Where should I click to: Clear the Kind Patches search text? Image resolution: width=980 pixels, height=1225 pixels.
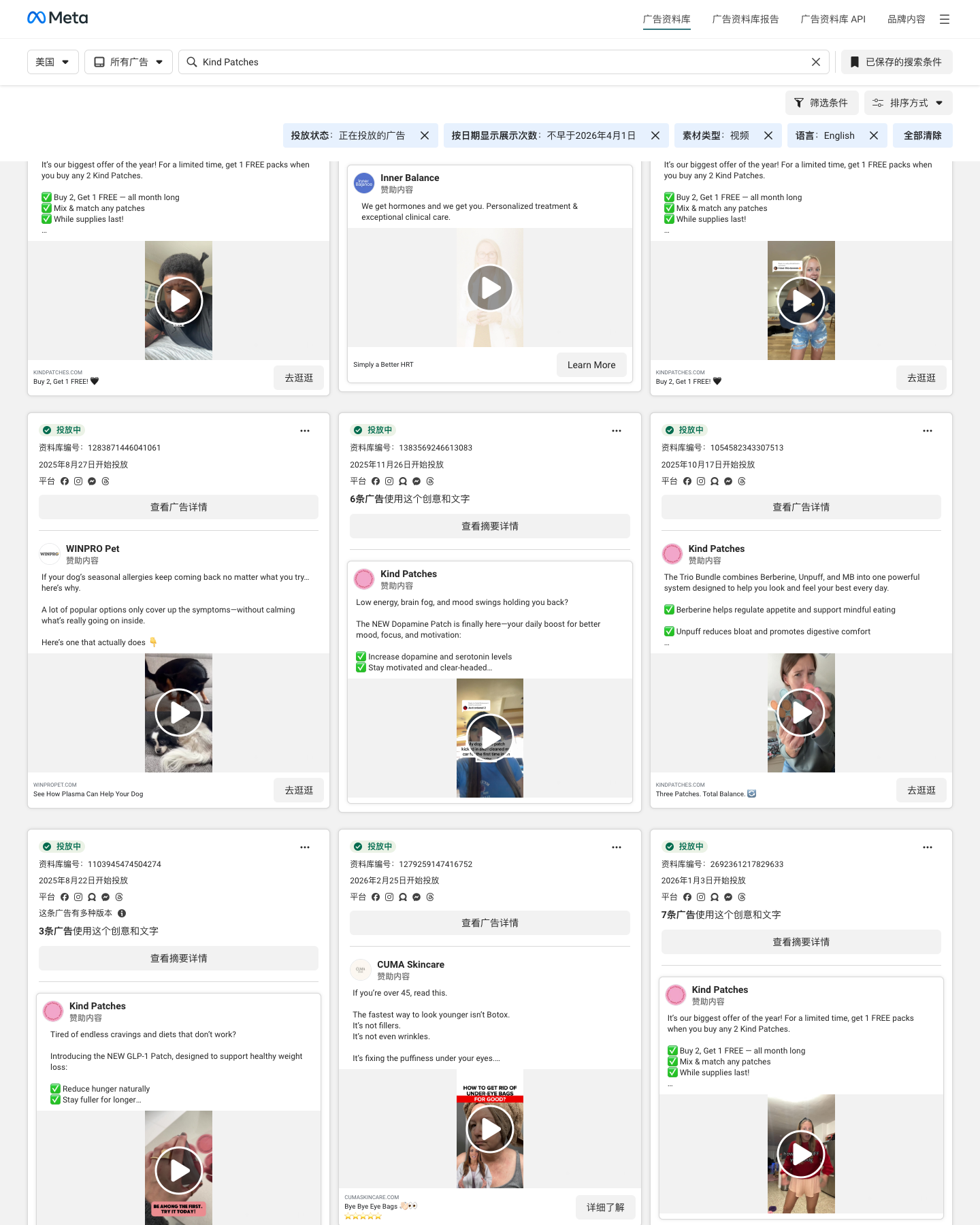tap(816, 62)
